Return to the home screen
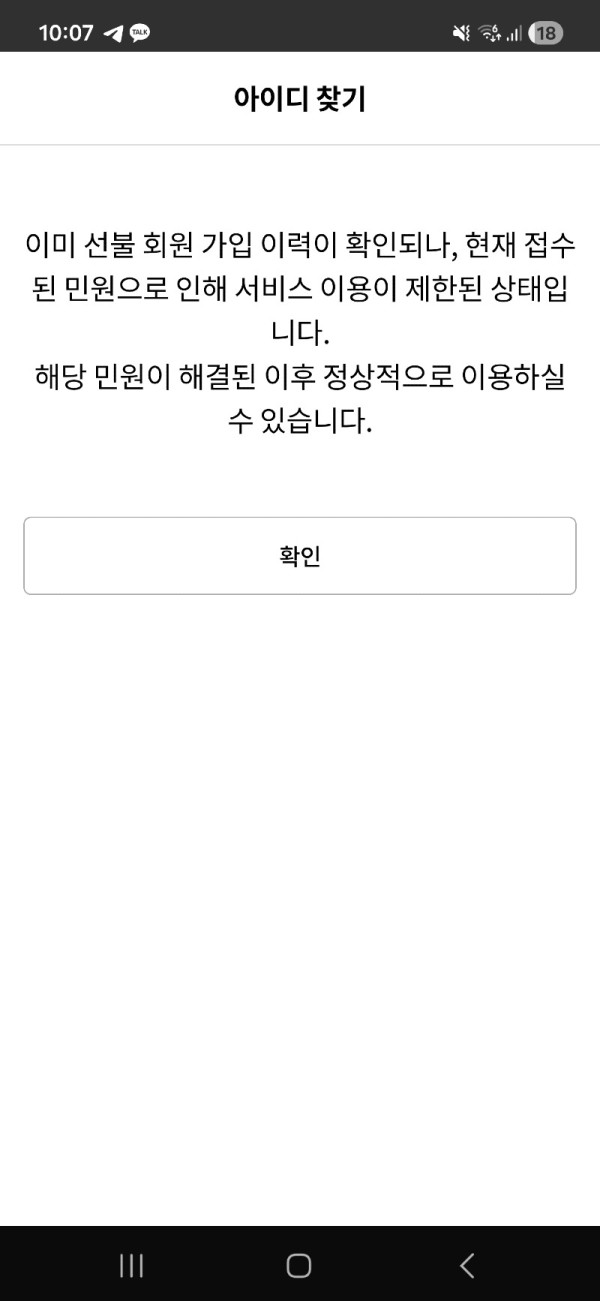Viewport: 600px width, 1301px height. pos(299,1265)
